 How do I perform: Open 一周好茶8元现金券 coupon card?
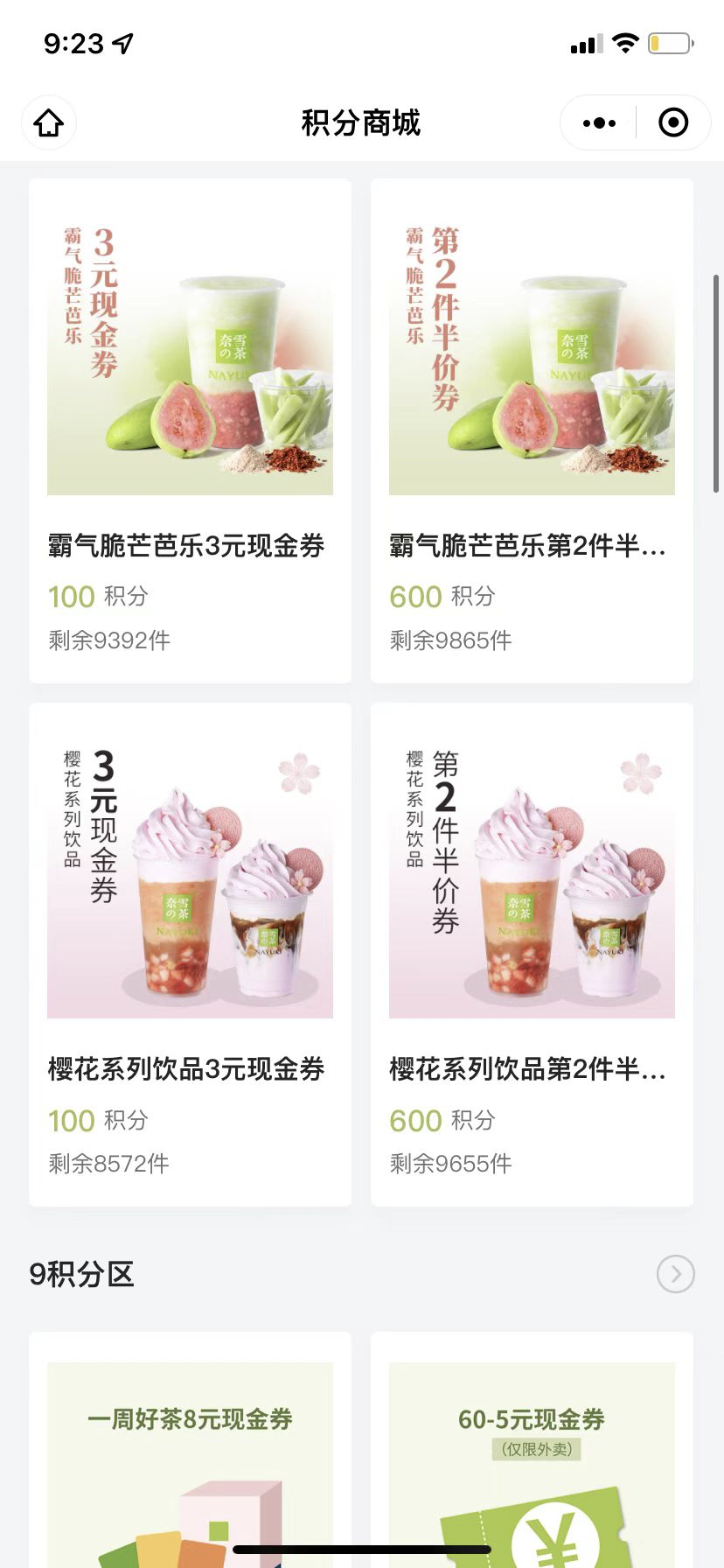tap(190, 1452)
